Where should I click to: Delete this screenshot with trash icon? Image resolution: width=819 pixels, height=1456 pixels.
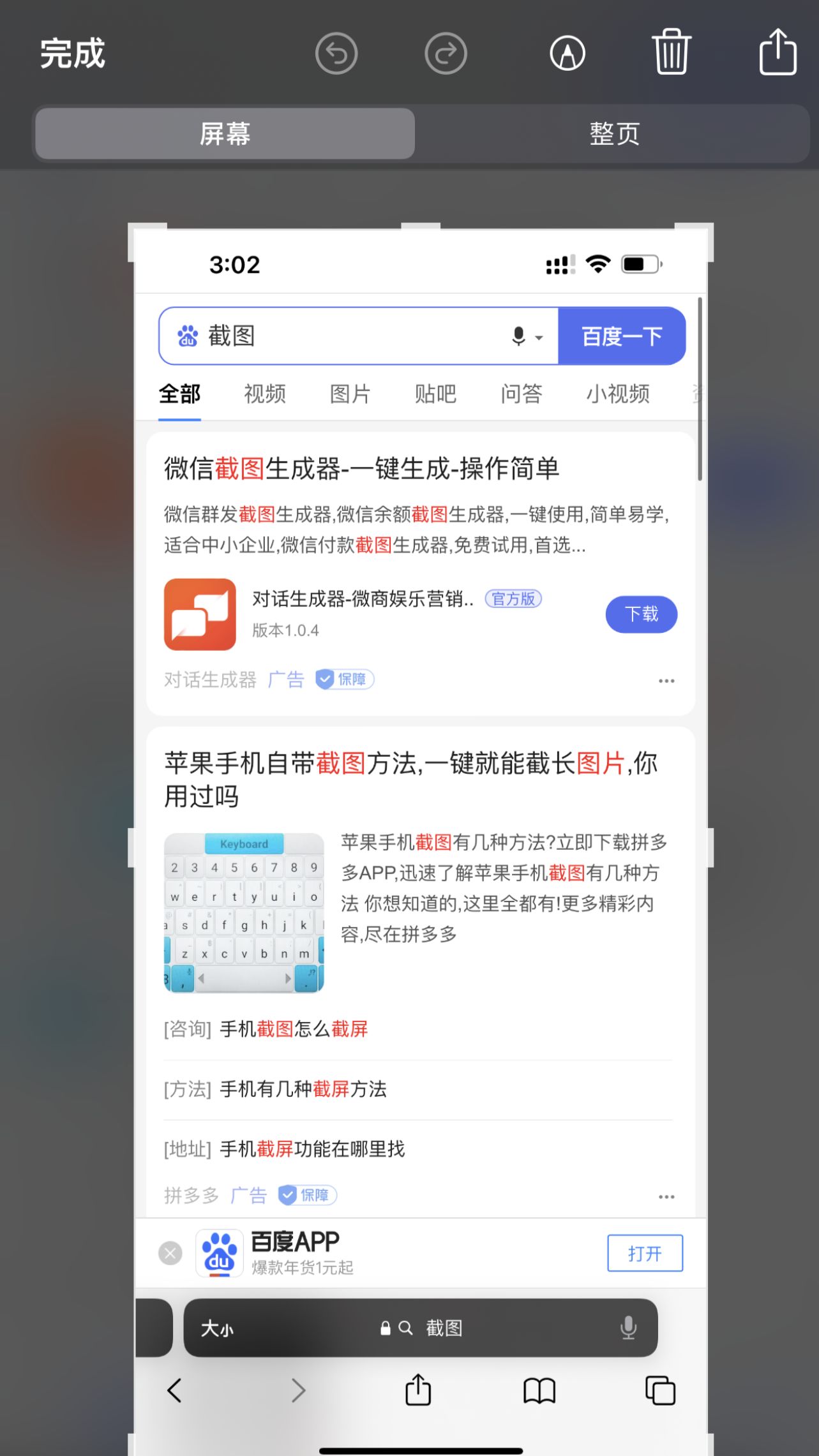671,52
